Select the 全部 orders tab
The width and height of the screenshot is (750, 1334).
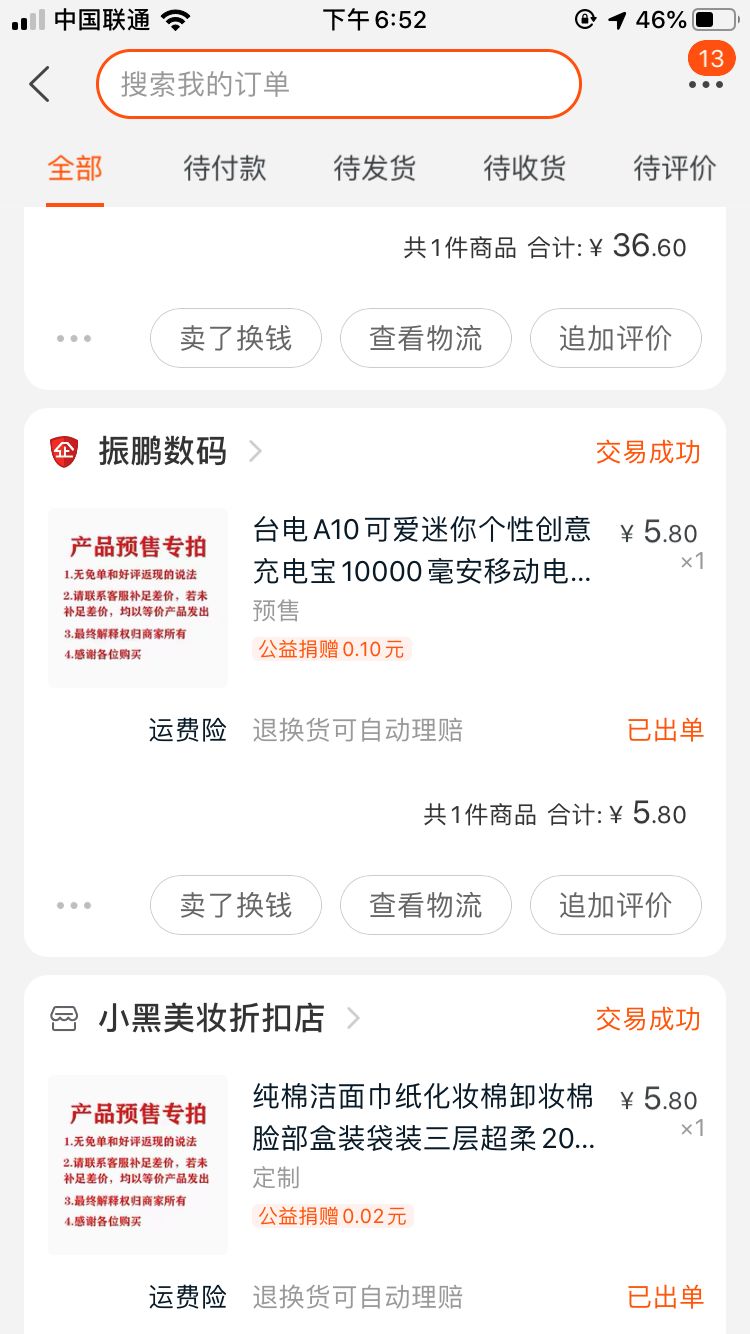click(x=75, y=168)
